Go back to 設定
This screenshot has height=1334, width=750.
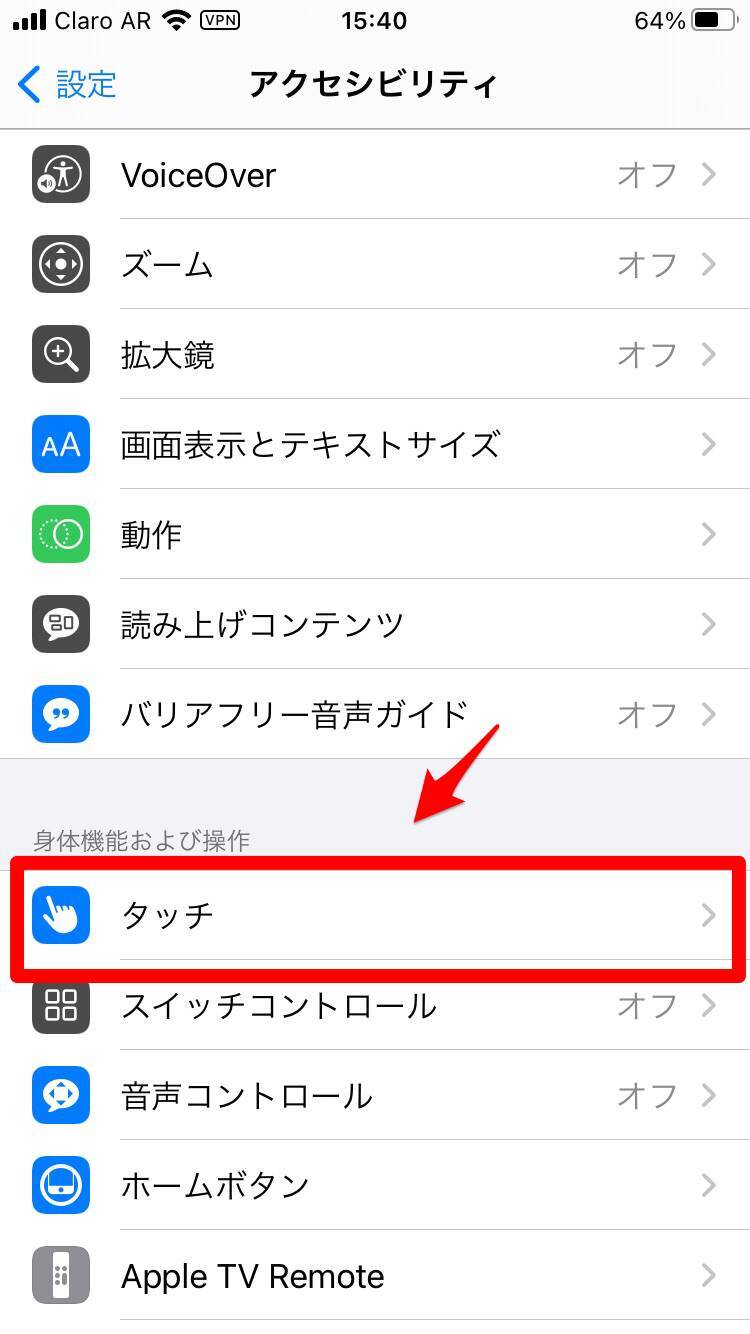[x=68, y=85]
